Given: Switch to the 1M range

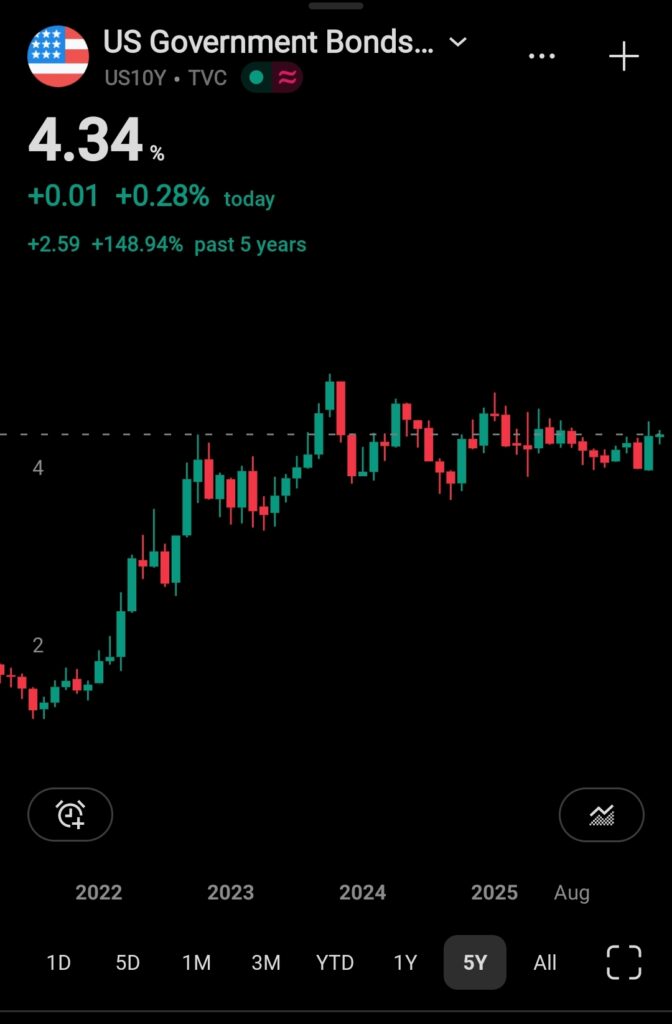Looking at the screenshot, I should 196,963.
